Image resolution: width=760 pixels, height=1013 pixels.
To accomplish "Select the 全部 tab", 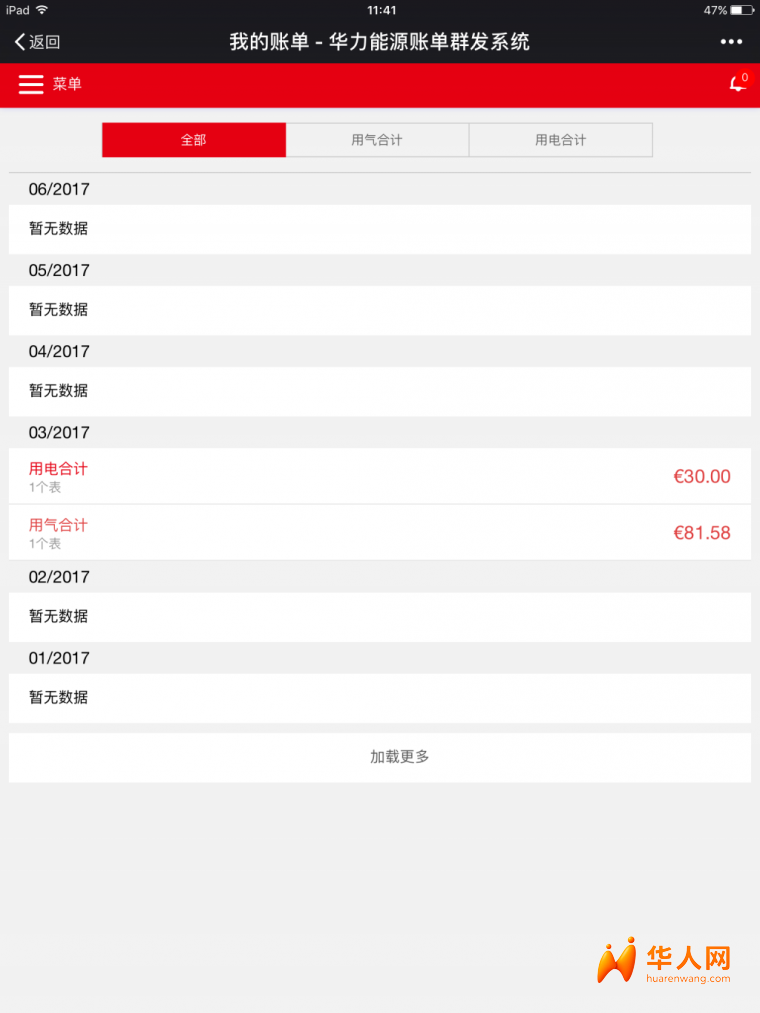I will click(194, 140).
